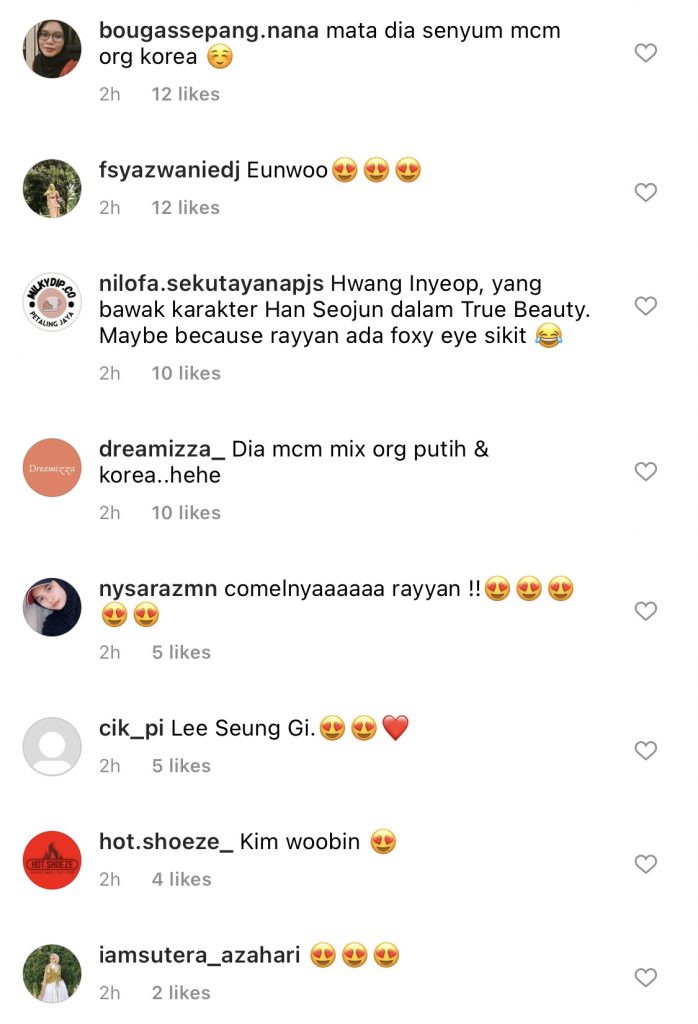Screen dimensions: 698x1024
Task: Visit dreamizza_ profile via username
Action: click(x=161, y=449)
